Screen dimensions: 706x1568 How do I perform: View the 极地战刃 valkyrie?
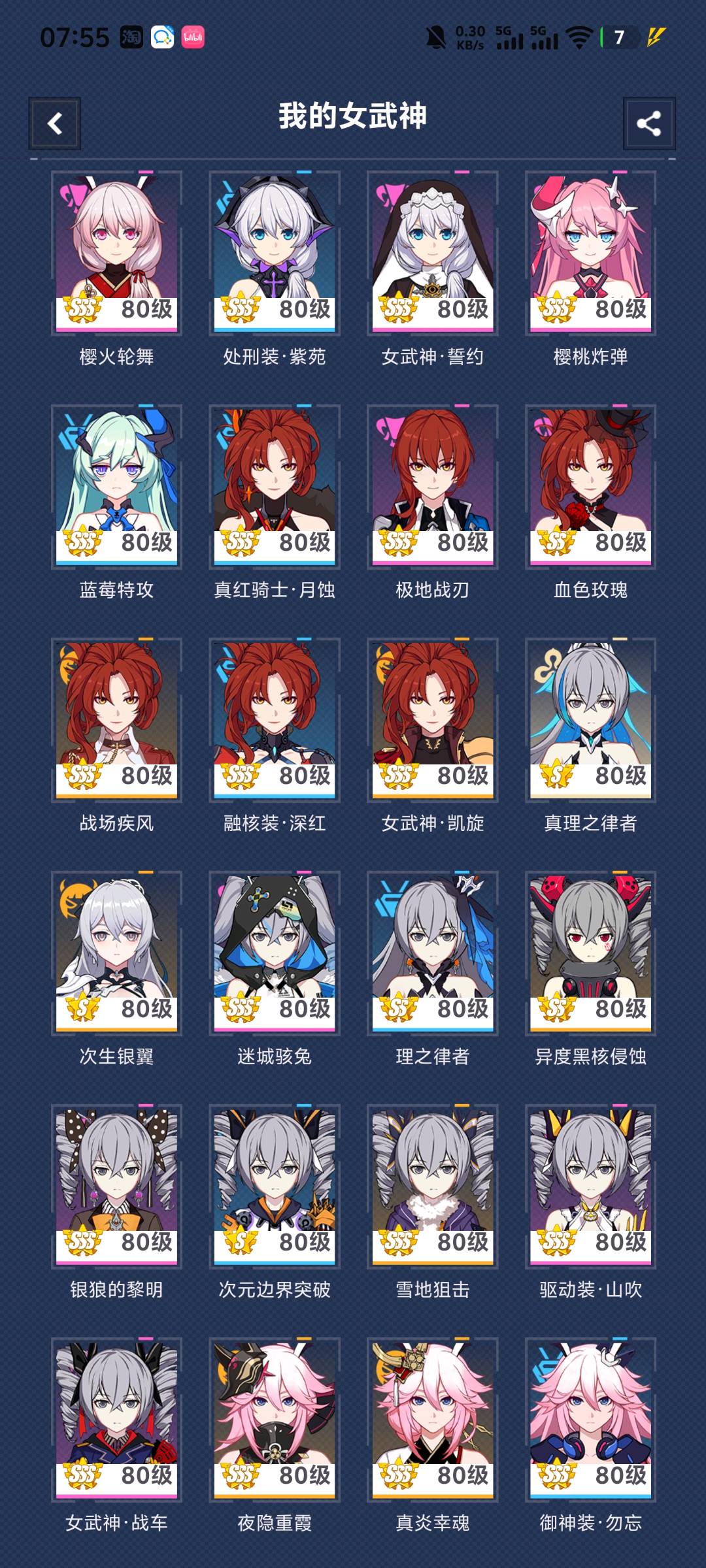tap(433, 487)
